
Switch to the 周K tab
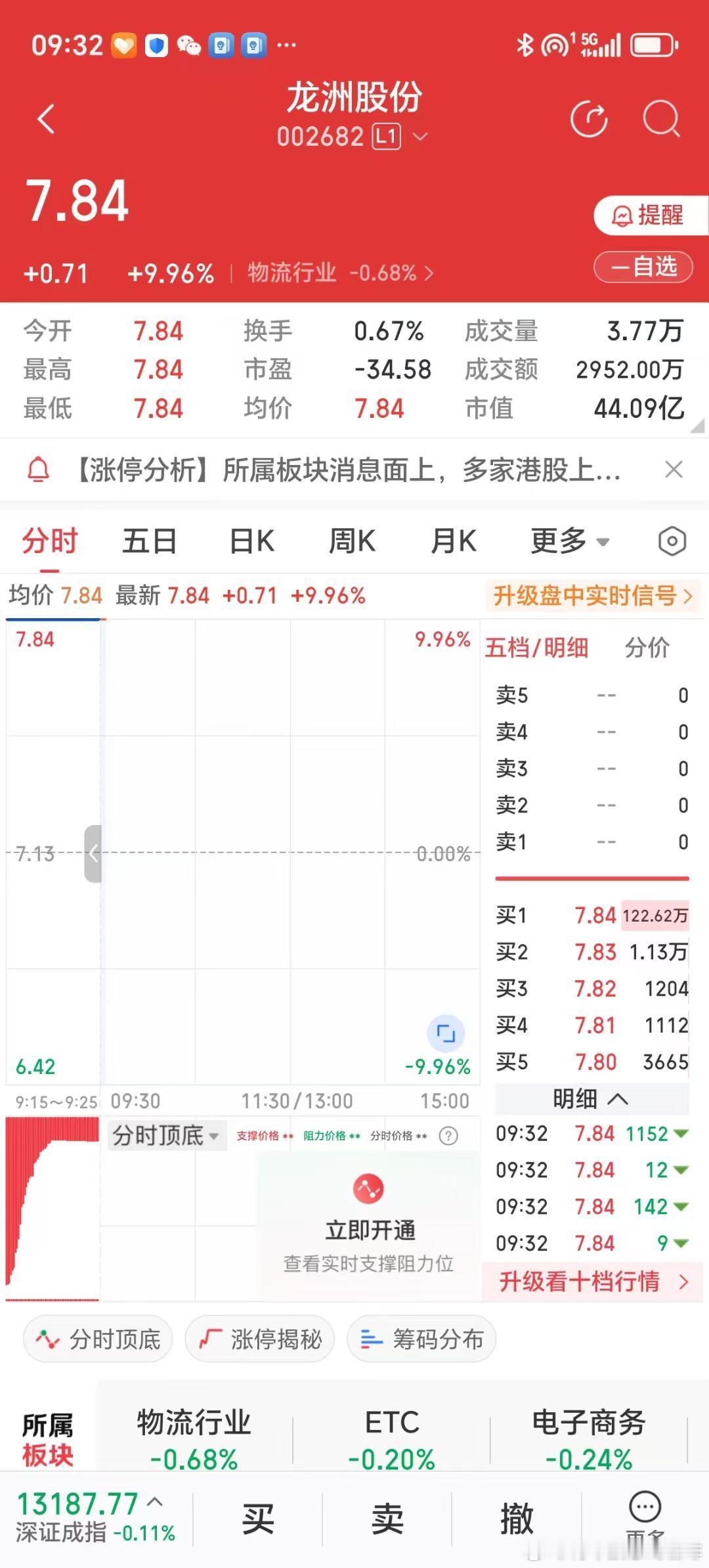tap(351, 540)
